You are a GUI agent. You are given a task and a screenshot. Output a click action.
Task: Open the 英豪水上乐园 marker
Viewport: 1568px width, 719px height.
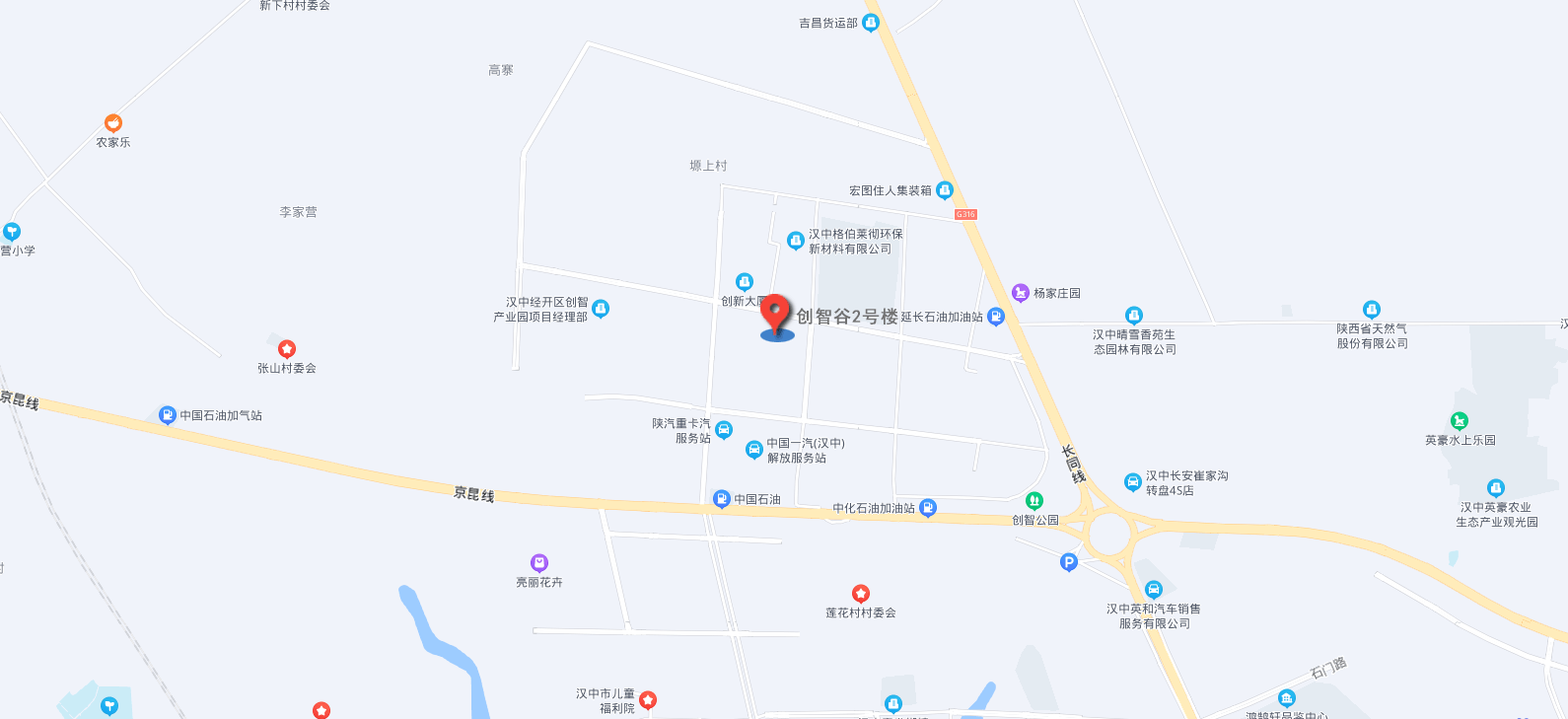(1460, 421)
